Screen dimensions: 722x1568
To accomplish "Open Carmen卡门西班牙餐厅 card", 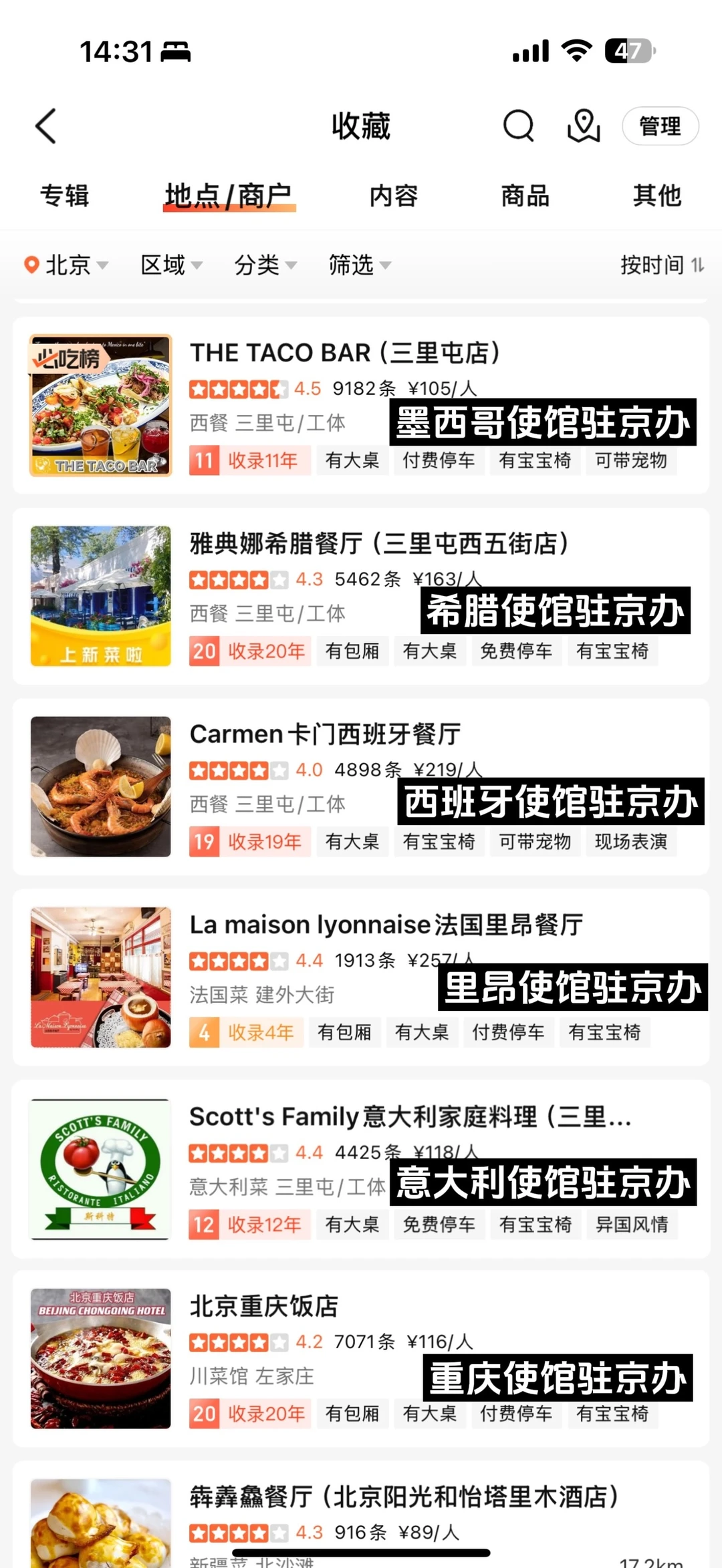I will click(x=326, y=734).
